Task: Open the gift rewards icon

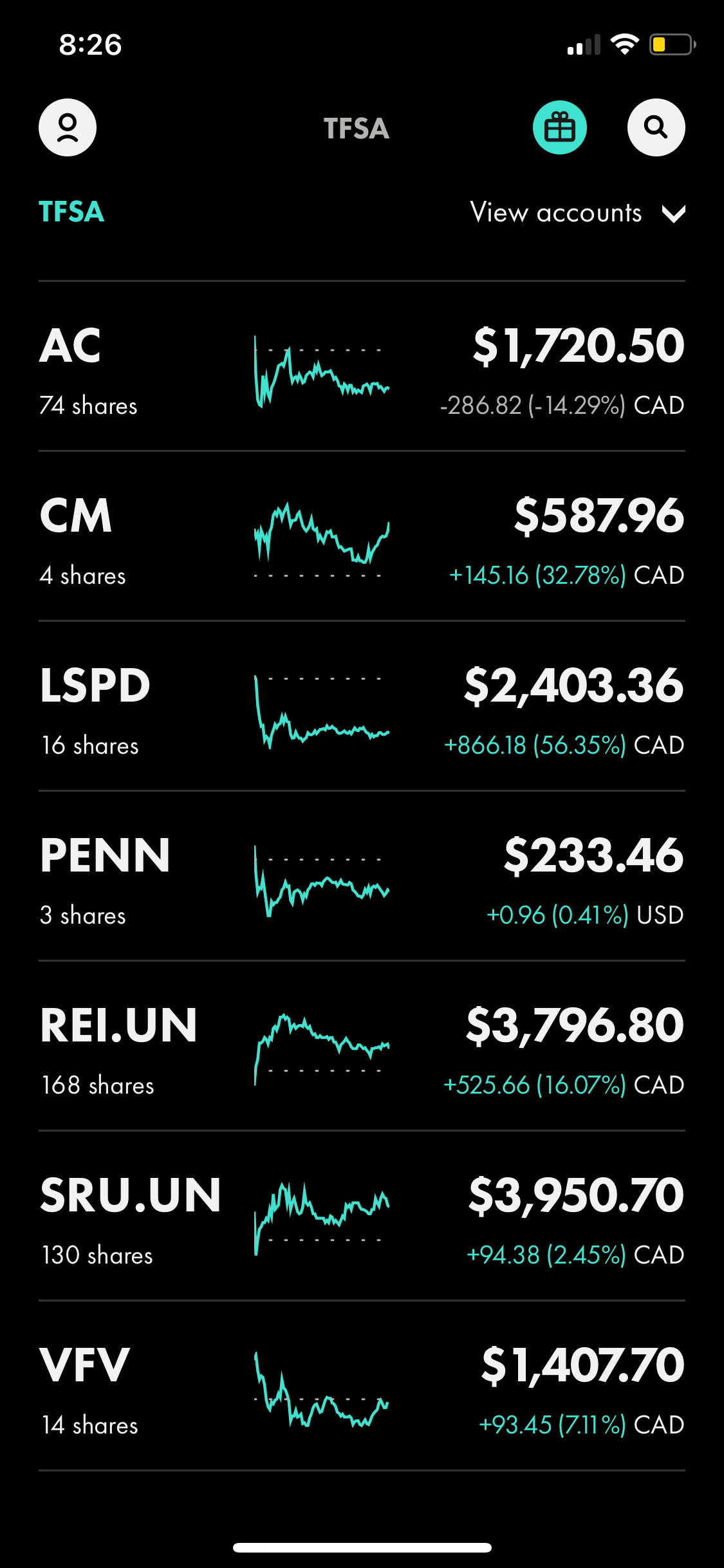Action: click(x=559, y=127)
